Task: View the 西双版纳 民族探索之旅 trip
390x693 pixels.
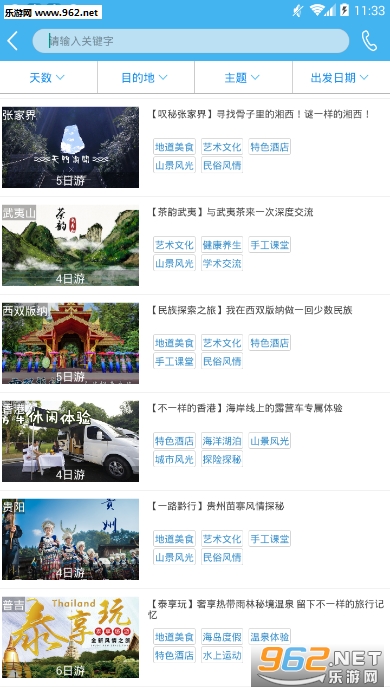Action: point(195,343)
